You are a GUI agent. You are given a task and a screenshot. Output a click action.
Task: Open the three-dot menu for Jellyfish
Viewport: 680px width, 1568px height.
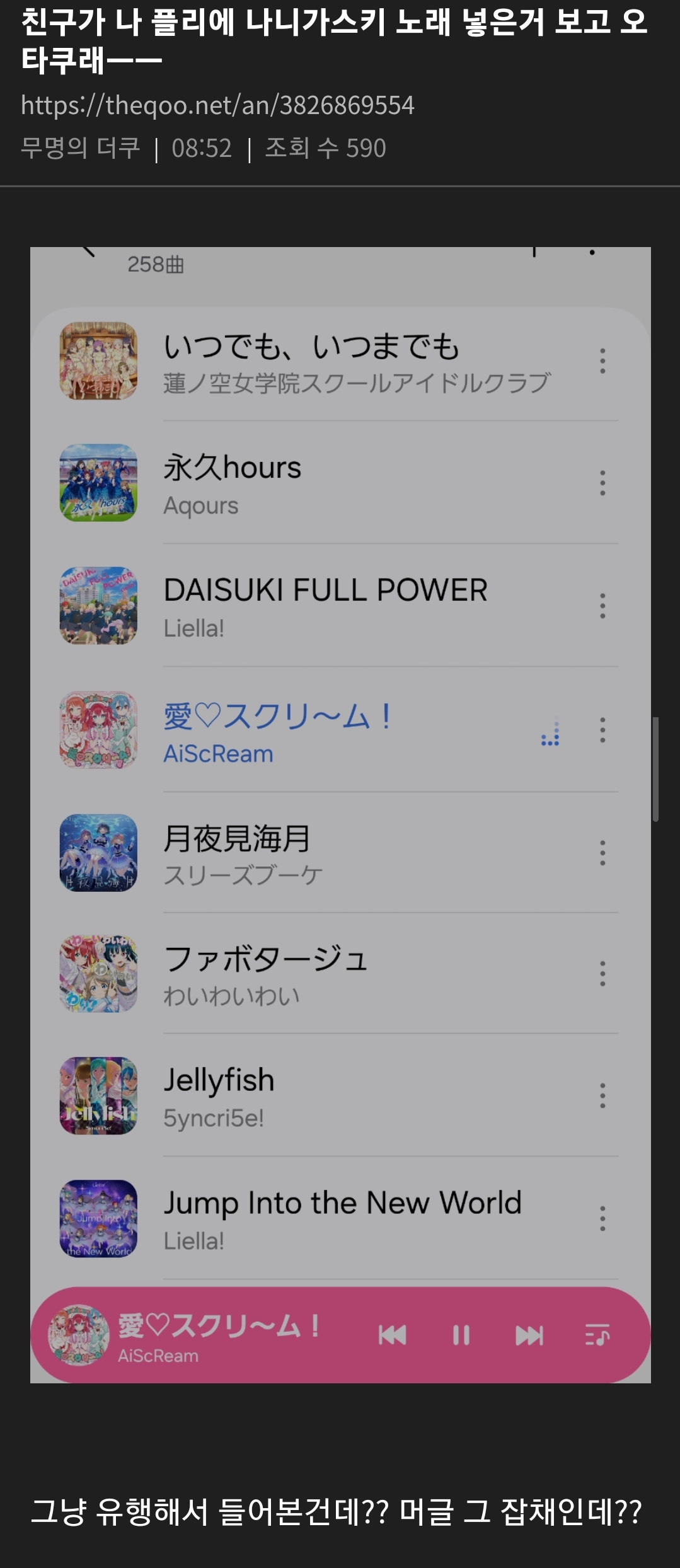[601, 1097]
